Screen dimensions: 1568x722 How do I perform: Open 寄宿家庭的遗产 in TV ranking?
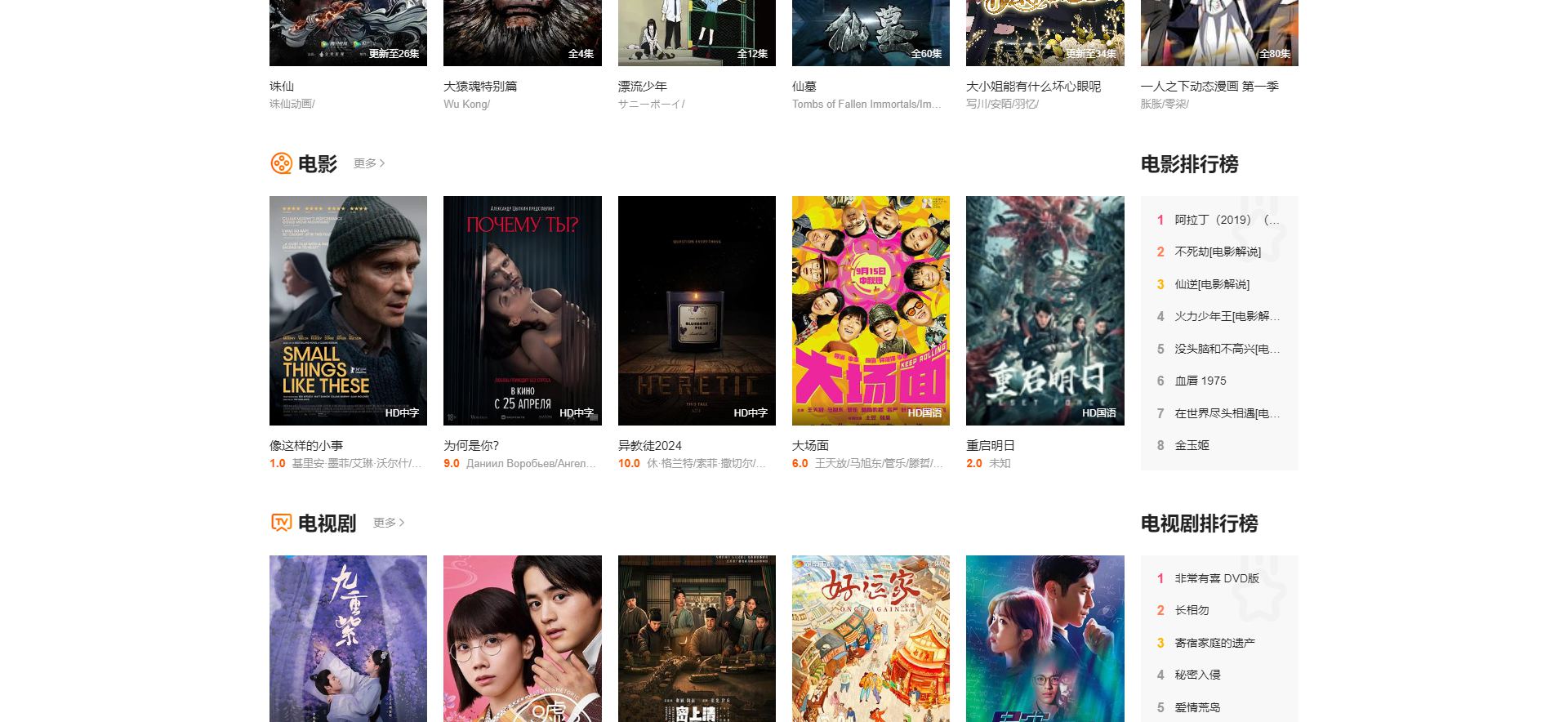point(1214,643)
